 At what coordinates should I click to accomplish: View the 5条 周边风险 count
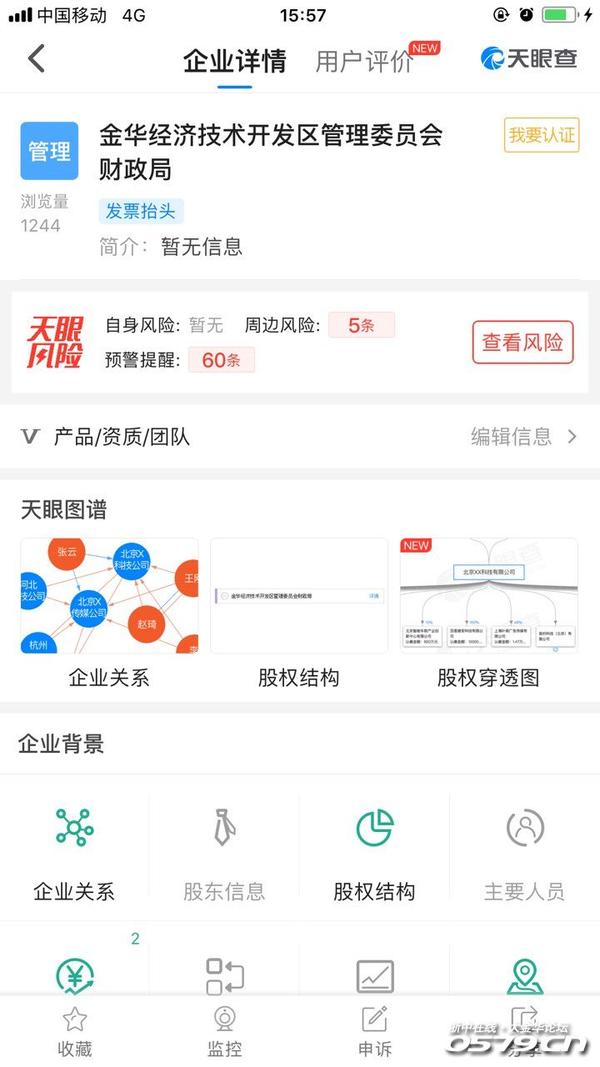pos(361,325)
